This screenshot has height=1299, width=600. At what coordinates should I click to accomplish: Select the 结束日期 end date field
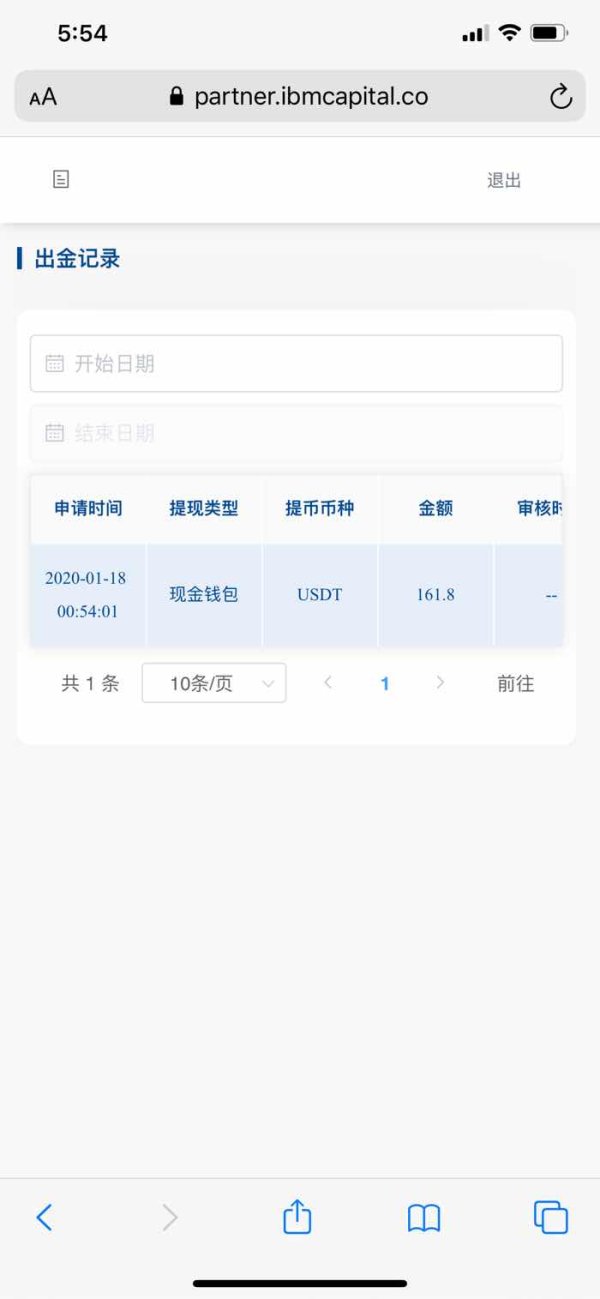pyautogui.click(x=296, y=433)
